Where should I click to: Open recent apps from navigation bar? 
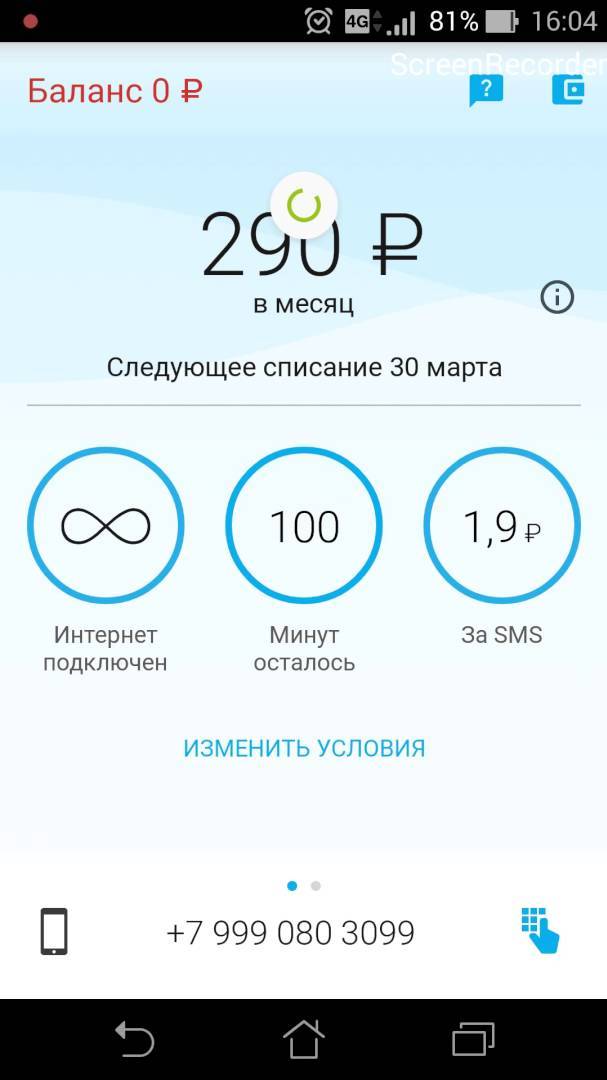click(473, 1038)
